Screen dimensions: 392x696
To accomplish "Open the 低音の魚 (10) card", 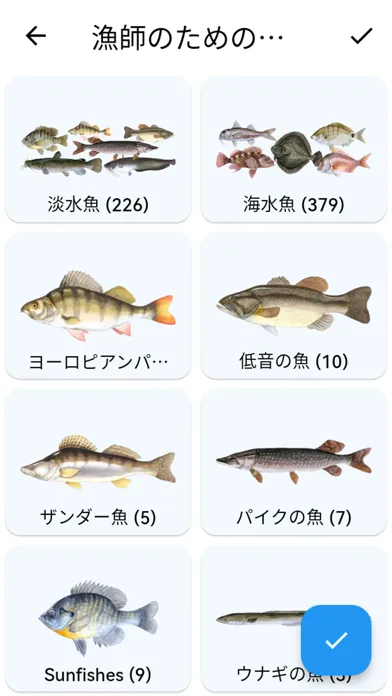I will pyautogui.click(x=294, y=306).
